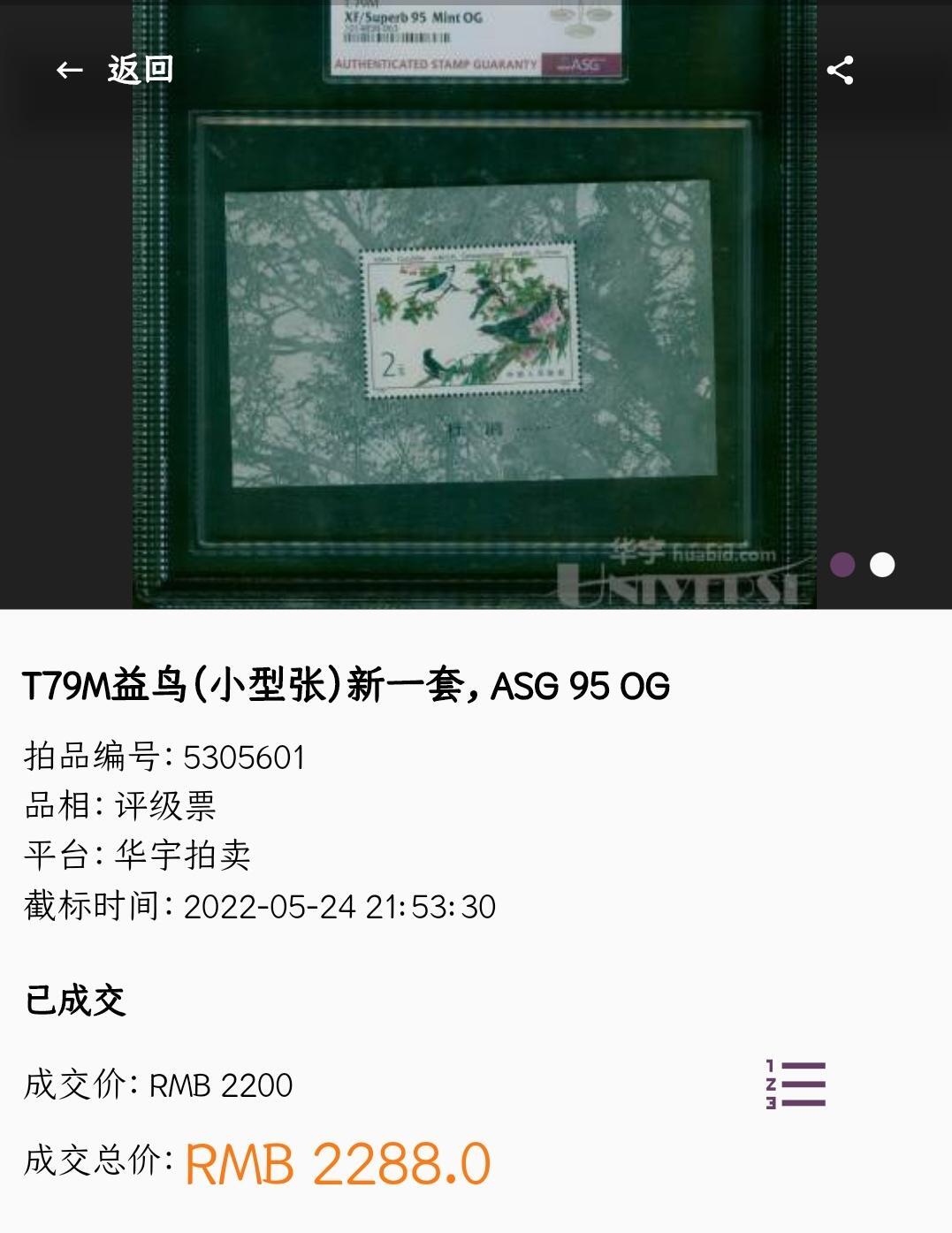Select the purple carousel dot for first photo
Viewport: 952px width, 1233px height.
[842, 563]
